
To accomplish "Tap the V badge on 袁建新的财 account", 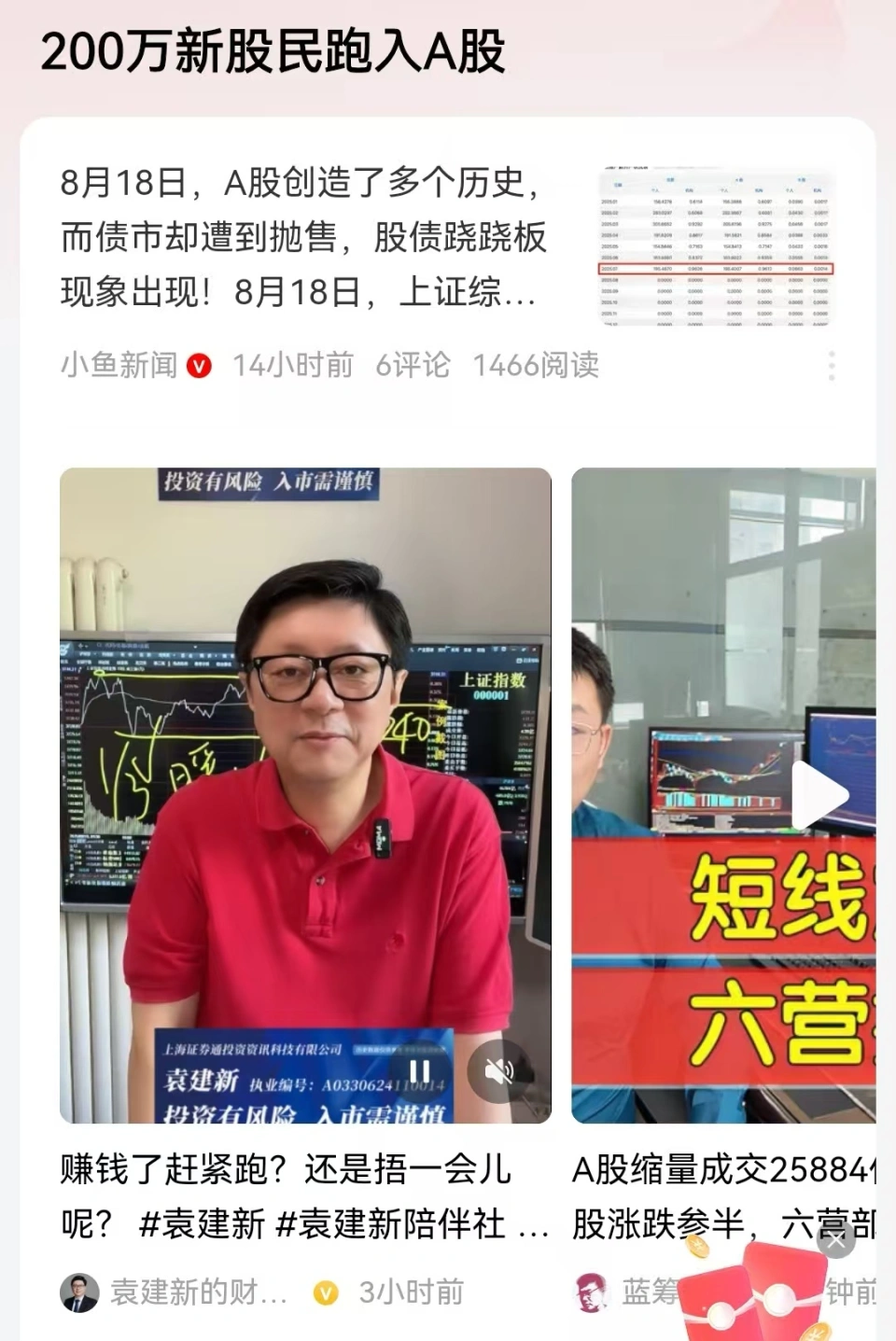I will tap(324, 1294).
